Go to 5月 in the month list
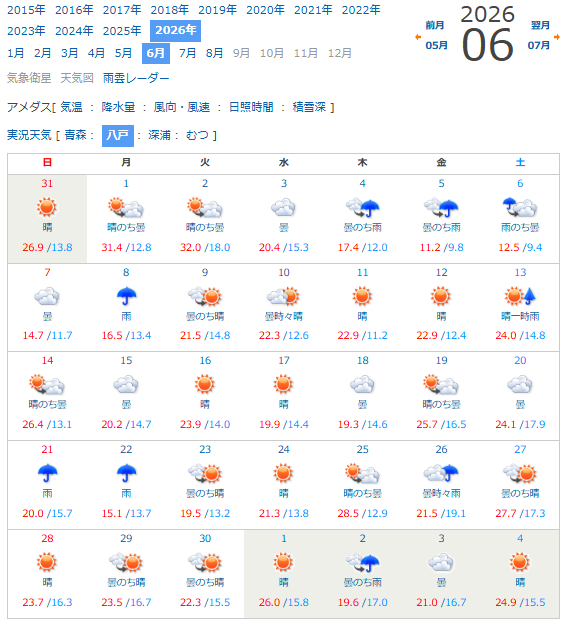Image resolution: width=563 pixels, height=622 pixels. tap(123, 53)
